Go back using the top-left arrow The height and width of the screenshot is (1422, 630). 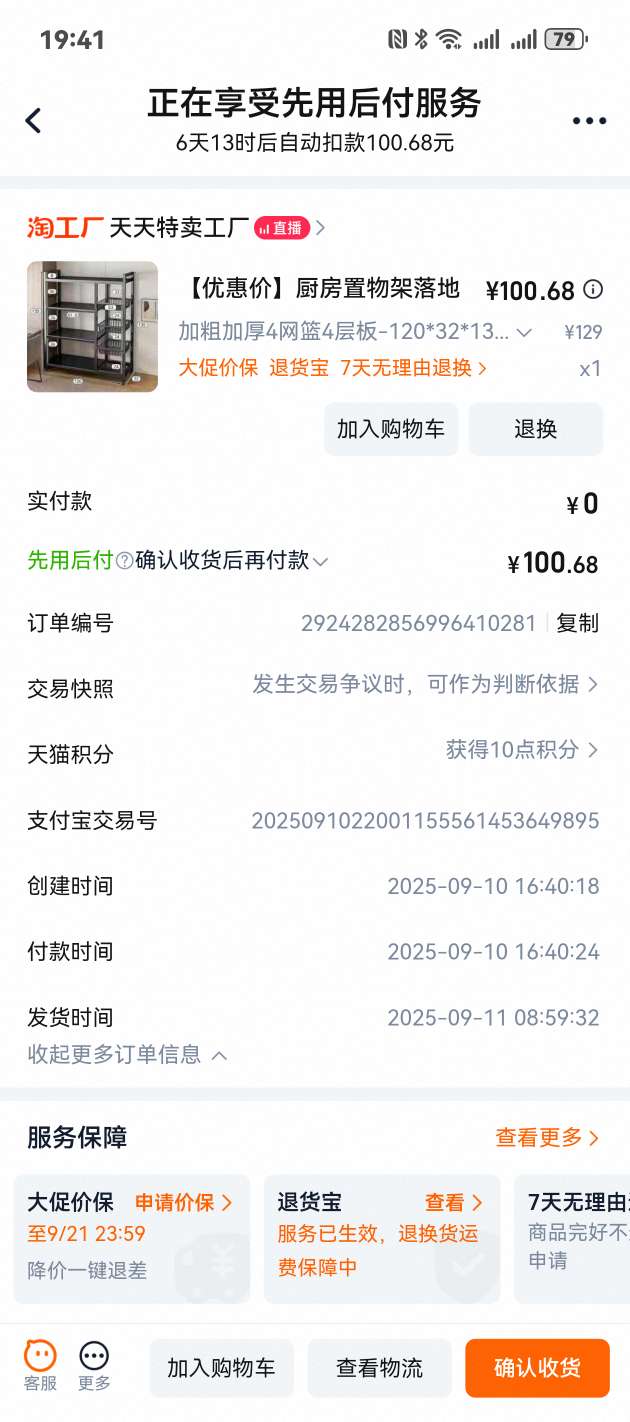pos(34,121)
